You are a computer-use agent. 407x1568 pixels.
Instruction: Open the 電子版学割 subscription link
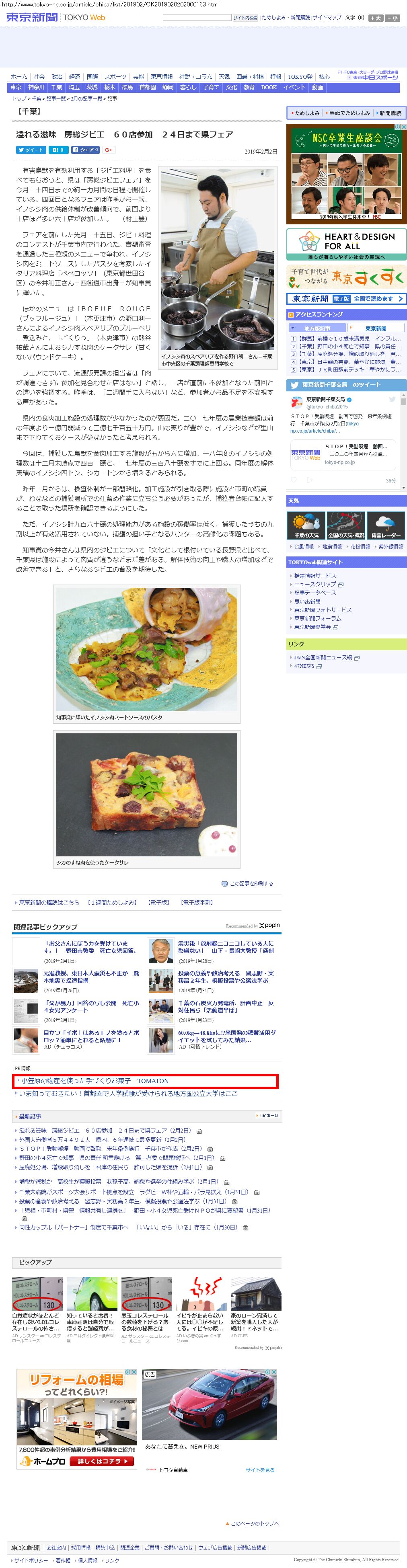click(197, 902)
